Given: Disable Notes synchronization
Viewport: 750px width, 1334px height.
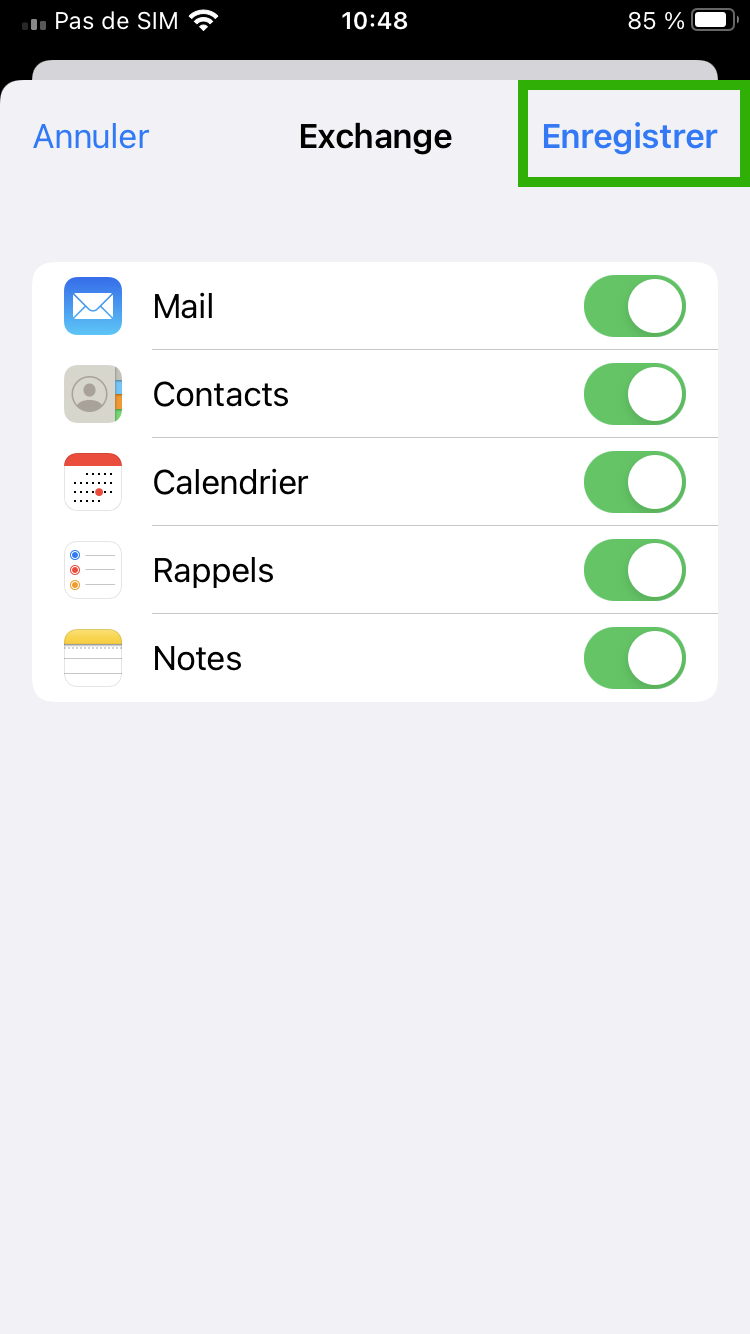Looking at the screenshot, I should 635,658.
